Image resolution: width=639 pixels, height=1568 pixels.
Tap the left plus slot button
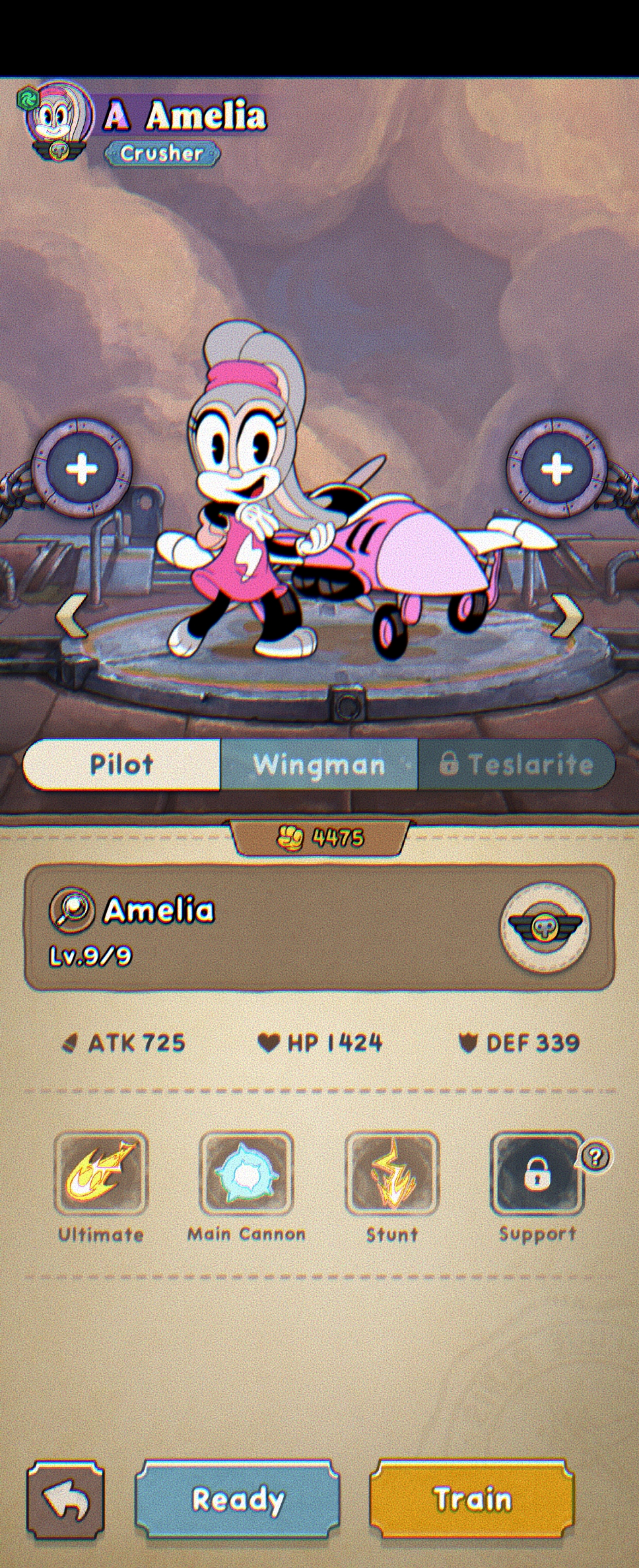coord(82,469)
